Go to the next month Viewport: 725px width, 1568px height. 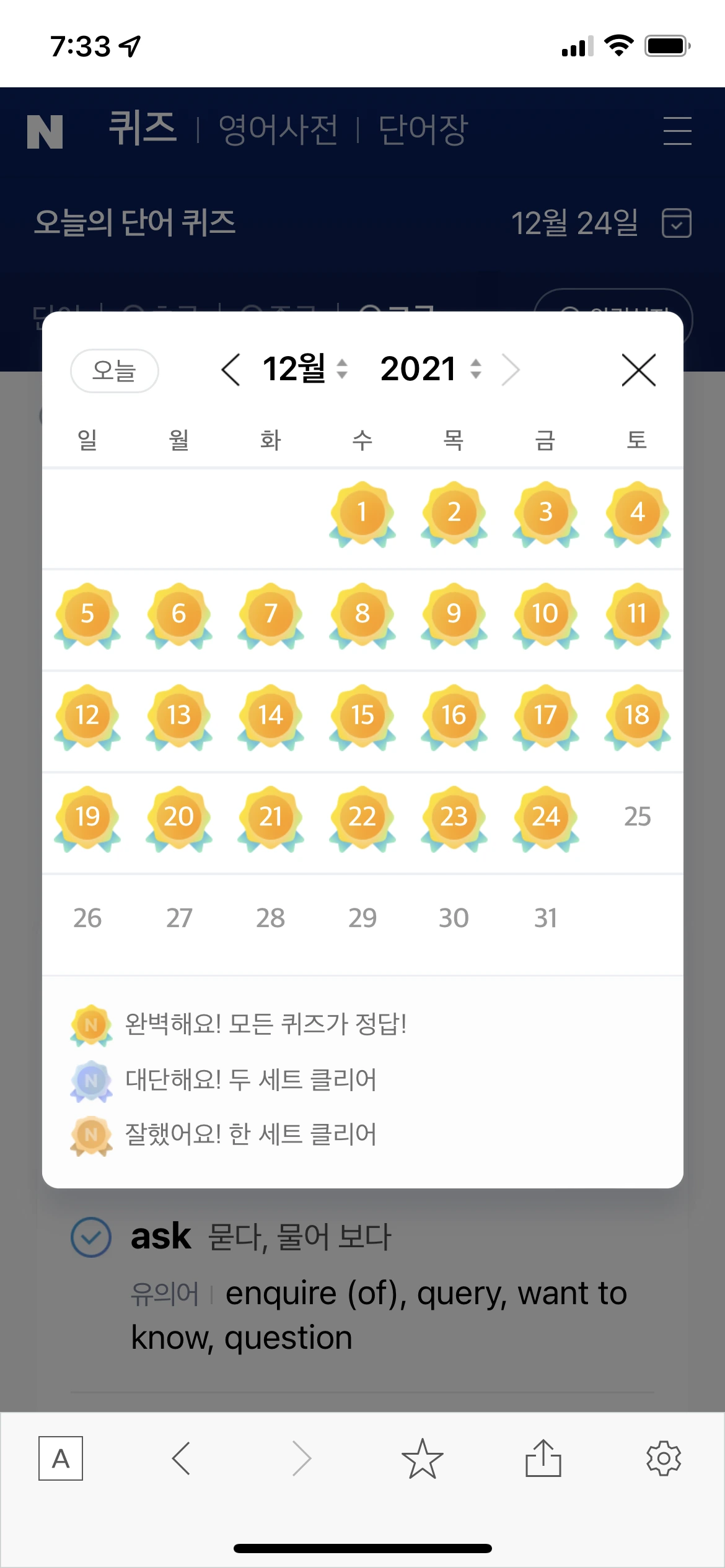tap(511, 370)
